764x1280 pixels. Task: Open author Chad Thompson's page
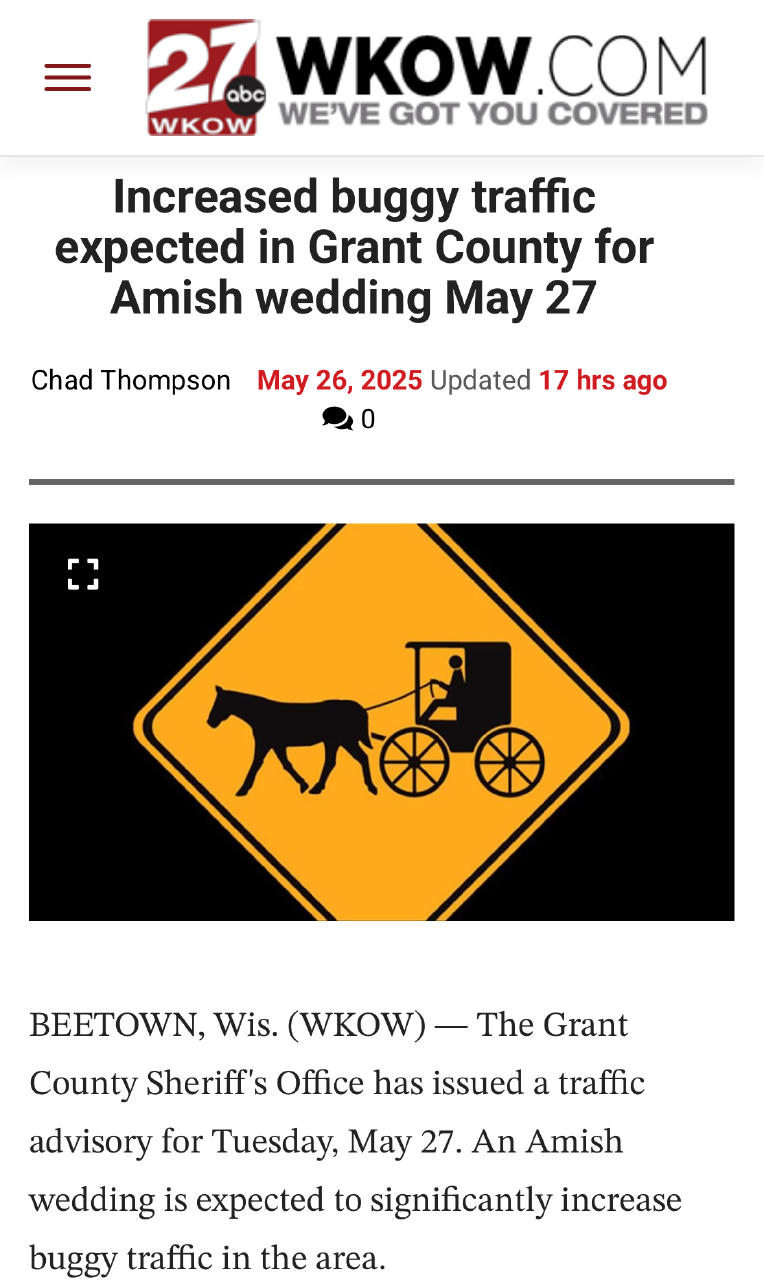(131, 380)
